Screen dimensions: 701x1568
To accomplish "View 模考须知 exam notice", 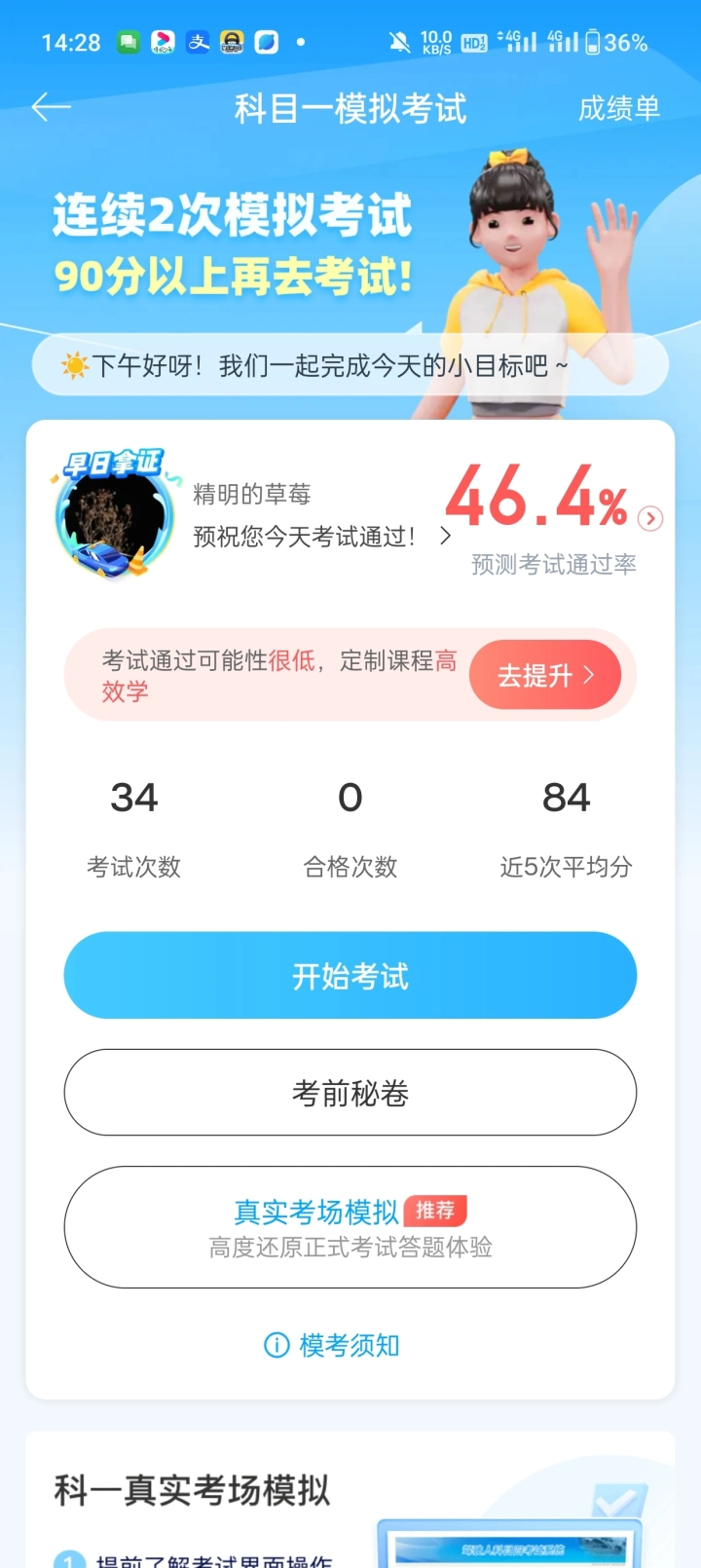I will (x=332, y=1345).
